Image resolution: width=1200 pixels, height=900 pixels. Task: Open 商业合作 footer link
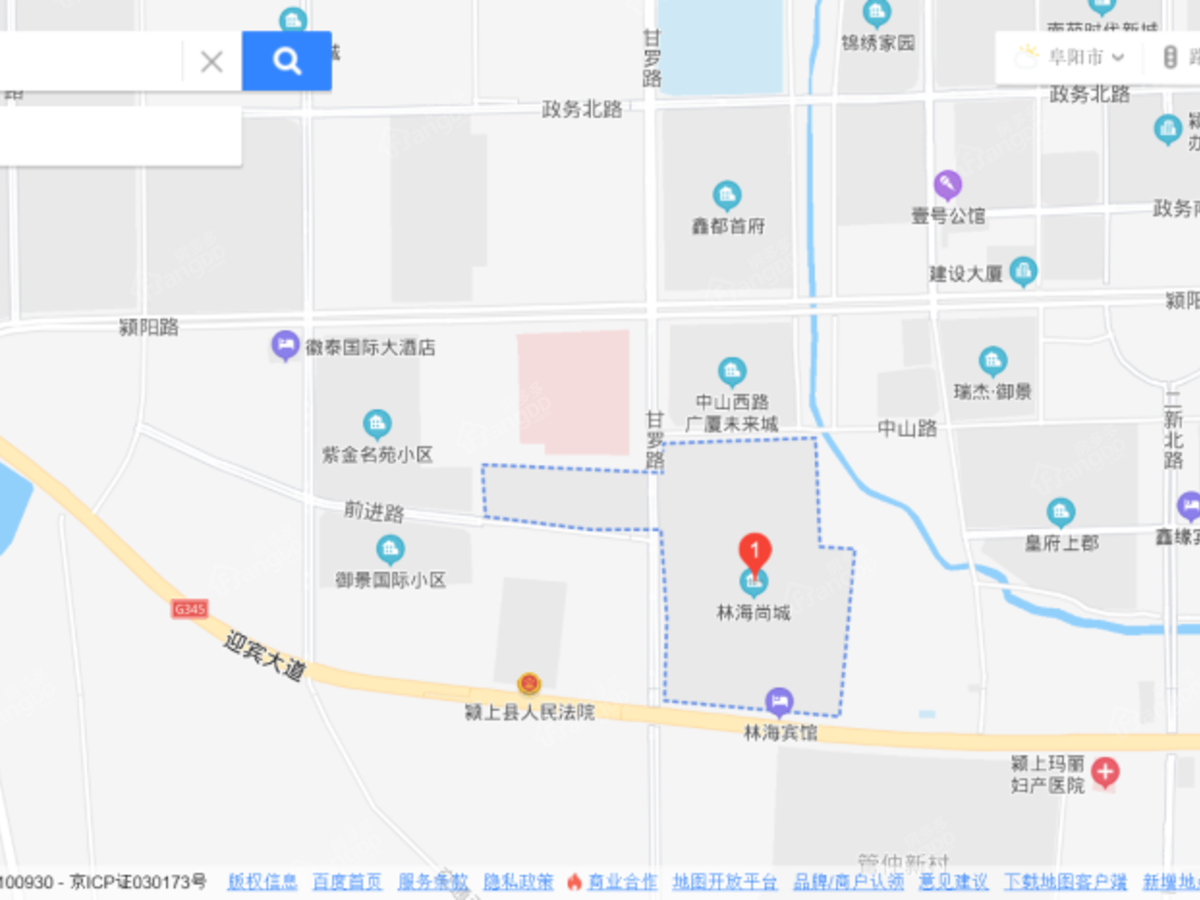[x=622, y=882]
